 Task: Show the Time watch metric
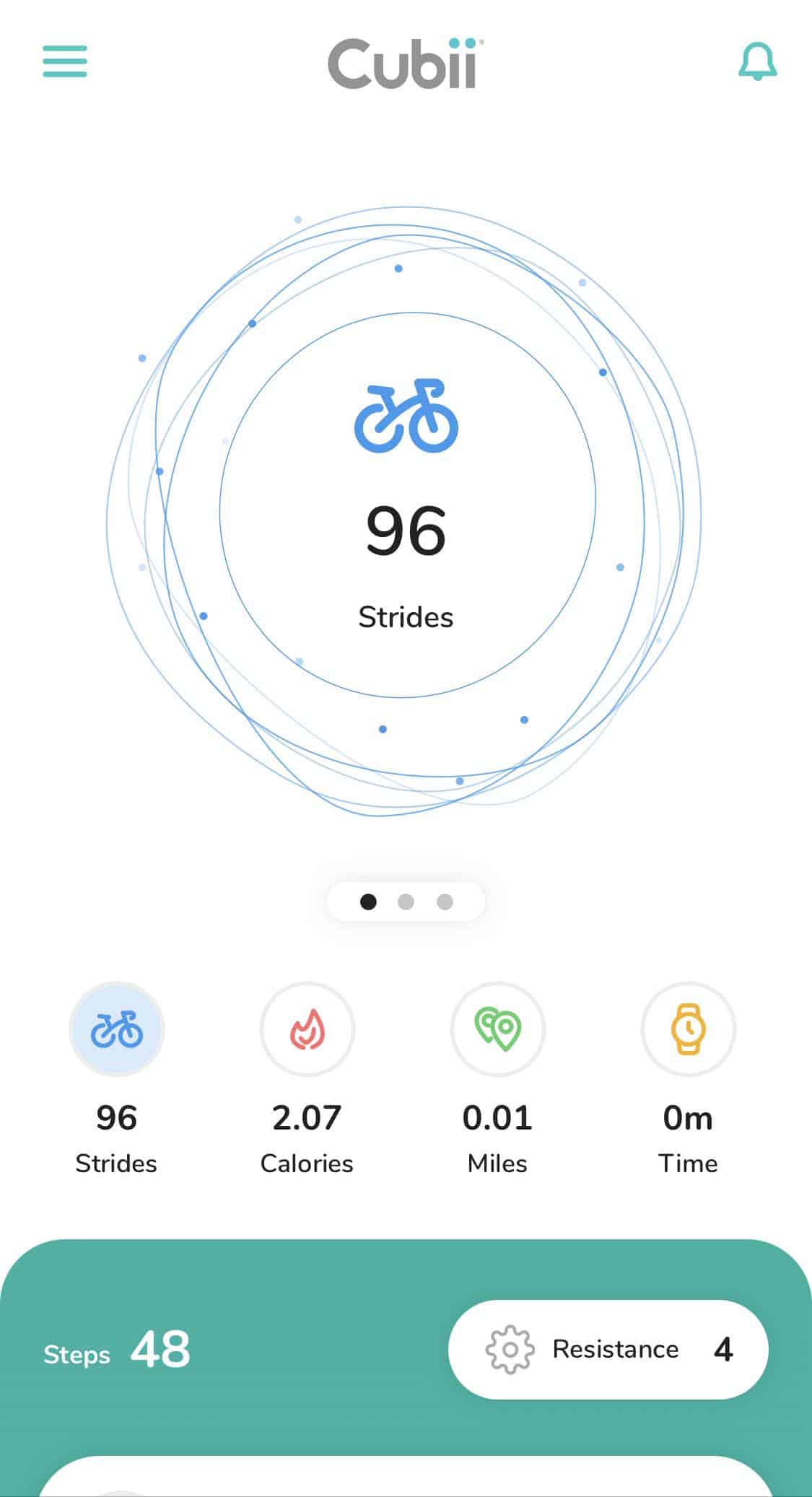click(688, 1029)
